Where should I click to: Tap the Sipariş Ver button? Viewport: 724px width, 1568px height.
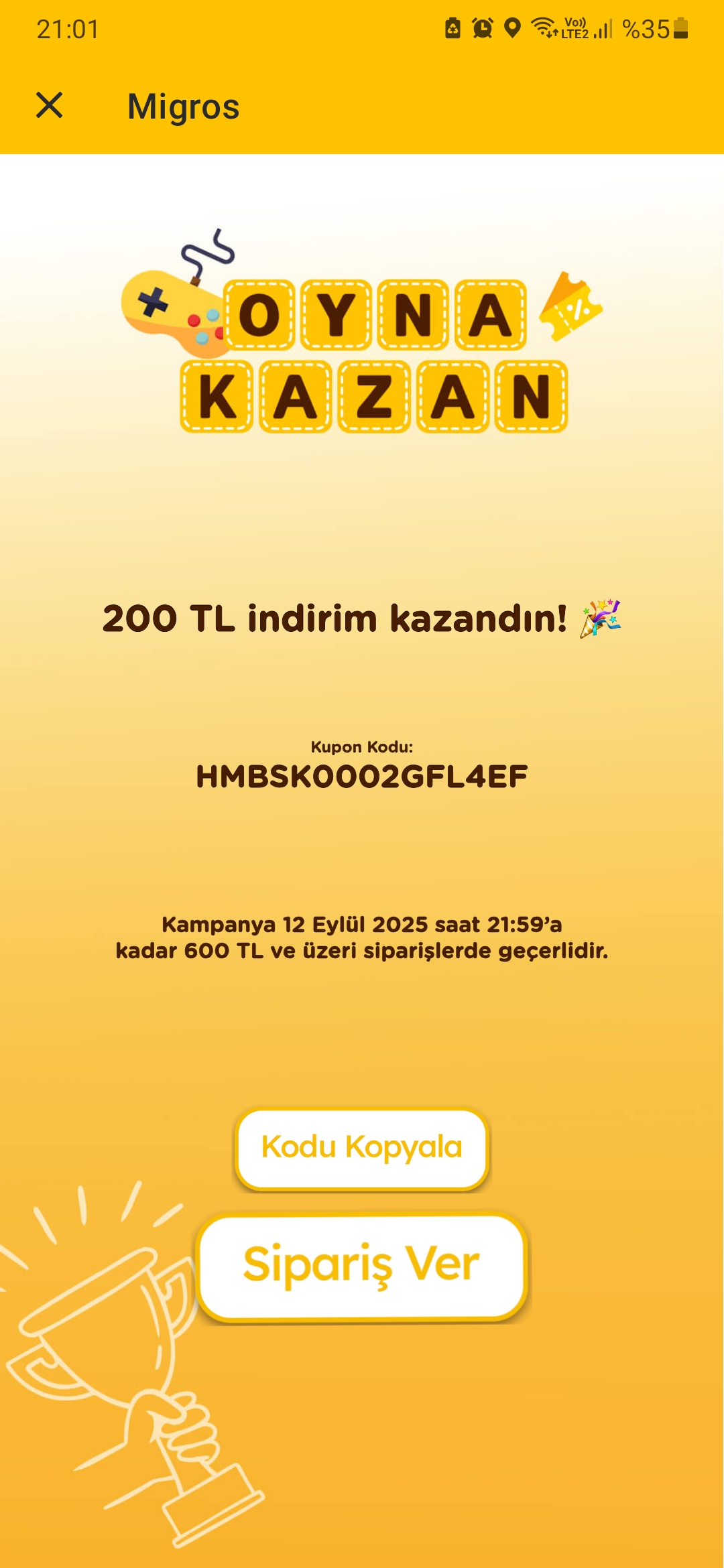click(362, 1266)
